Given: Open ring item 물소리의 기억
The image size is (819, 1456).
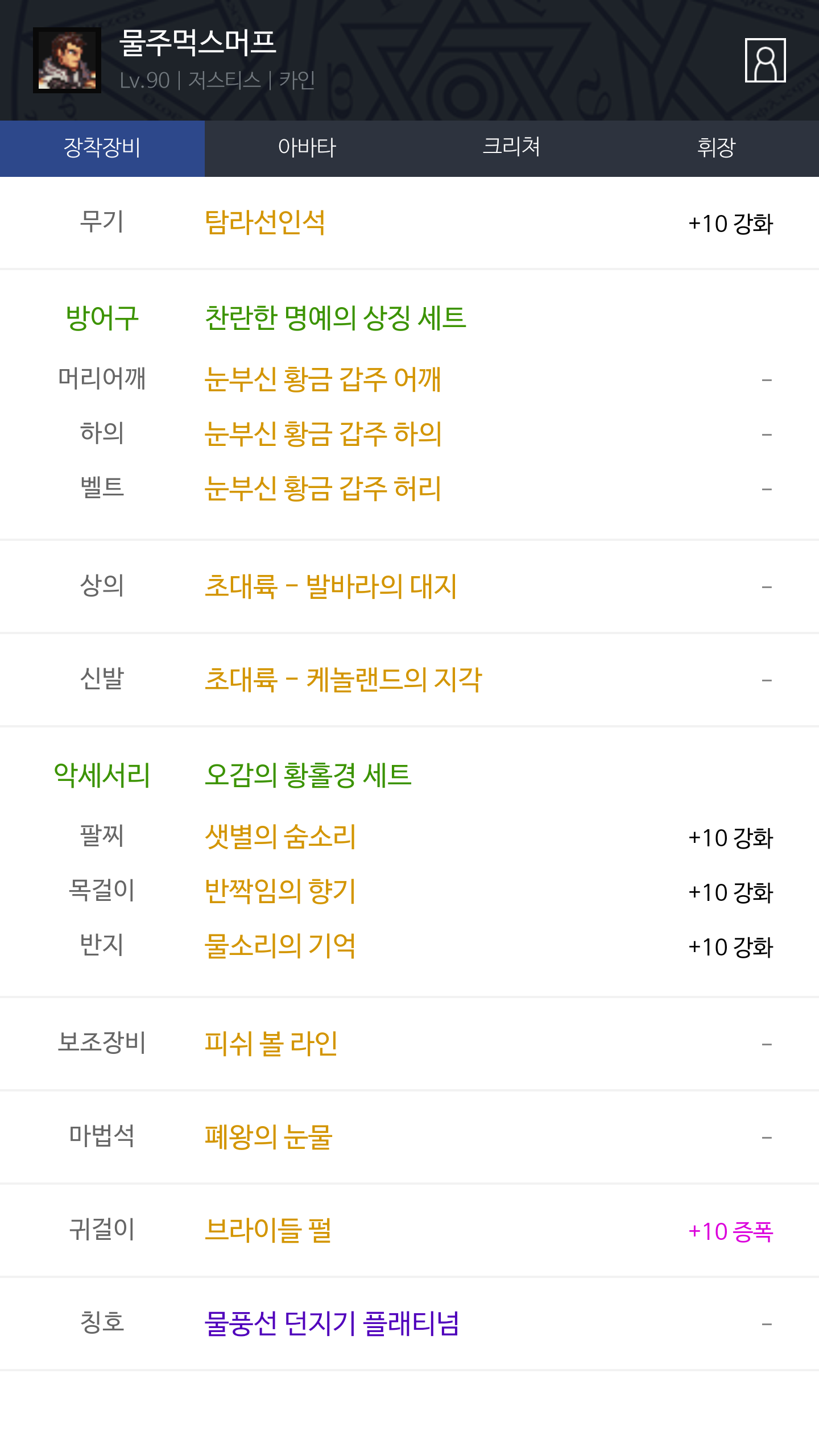Looking at the screenshot, I should [x=280, y=946].
